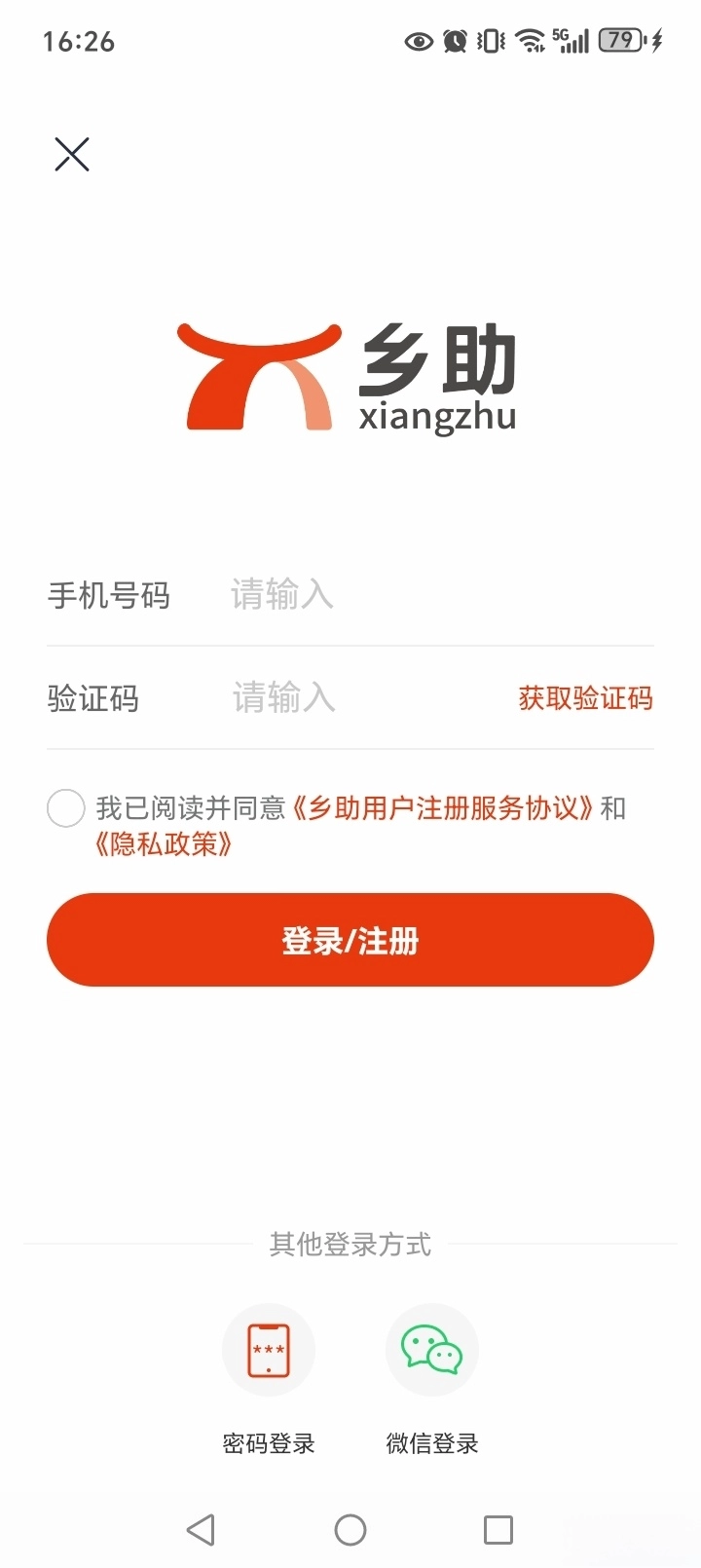Screen dimensions: 701x1568
Task: Go back using the system back button
Action: 201,1530
